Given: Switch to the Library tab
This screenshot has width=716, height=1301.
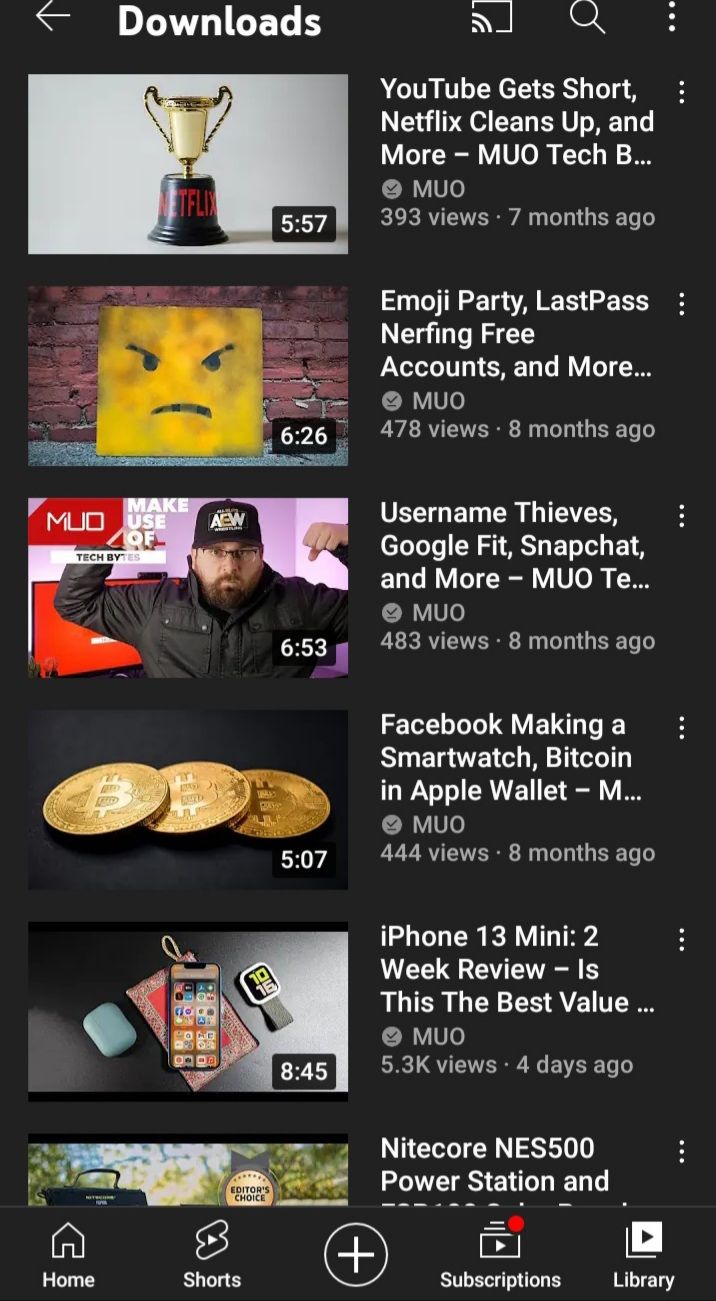Looking at the screenshot, I should click(x=643, y=1256).
